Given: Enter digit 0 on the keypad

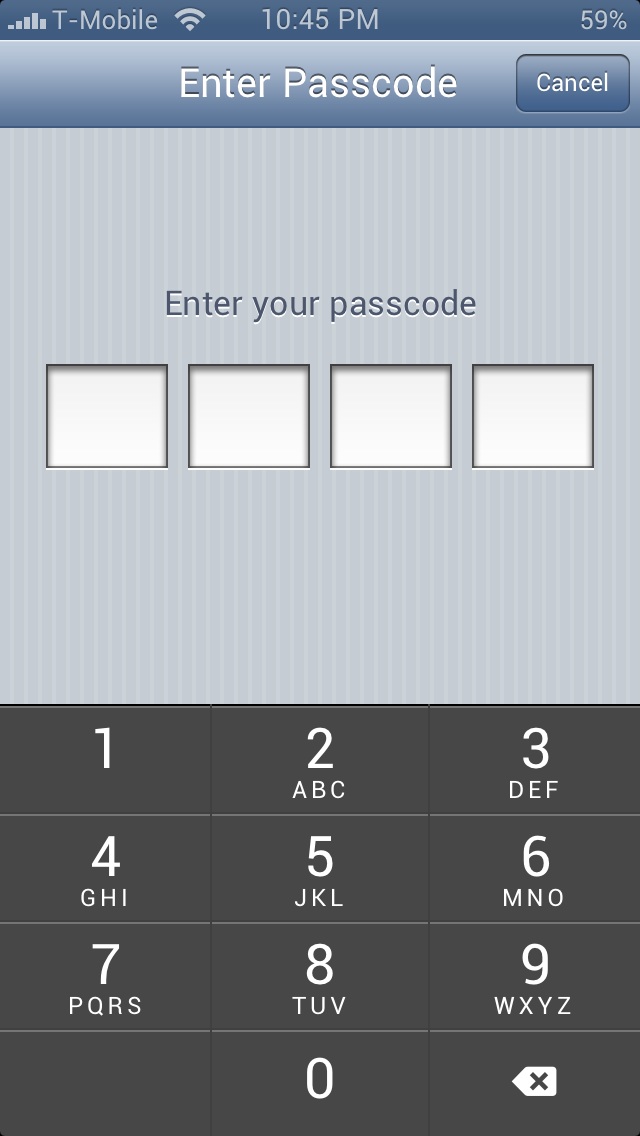Looking at the screenshot, I should 320,1084.
